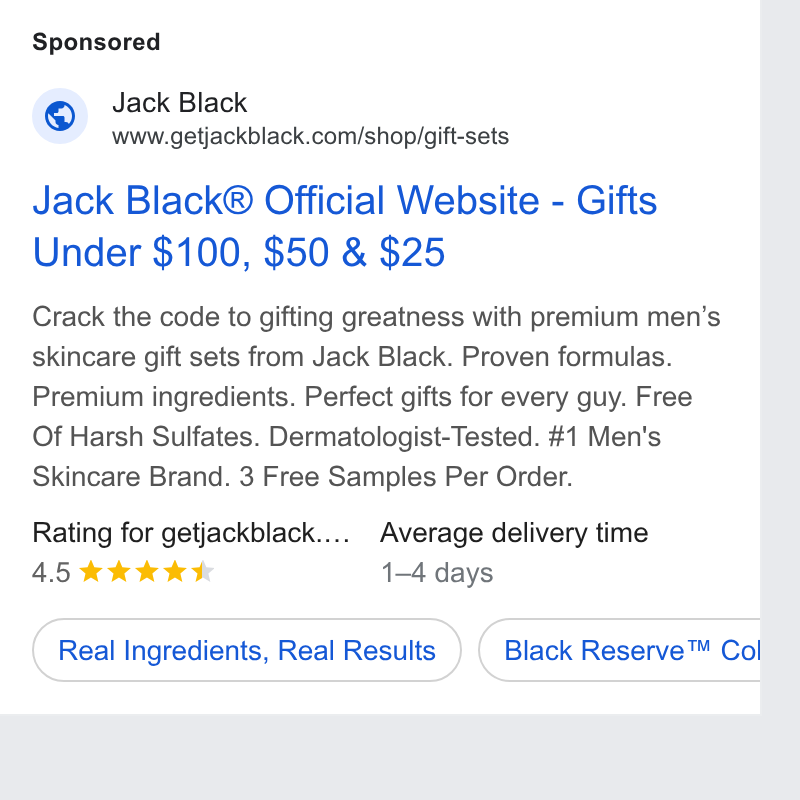Image resolution: width=800 pixels, height=800 pixels.
Task: Open the Black Reserve chip
Action: coord(619,650)
